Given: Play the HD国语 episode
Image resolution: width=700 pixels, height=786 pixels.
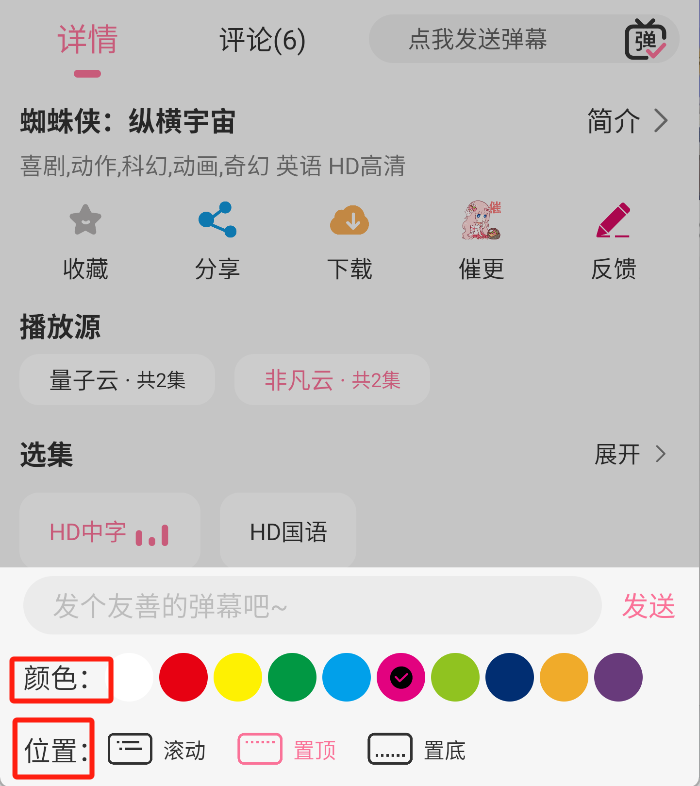Looking at the screenshot, I should tap(288, 532).
